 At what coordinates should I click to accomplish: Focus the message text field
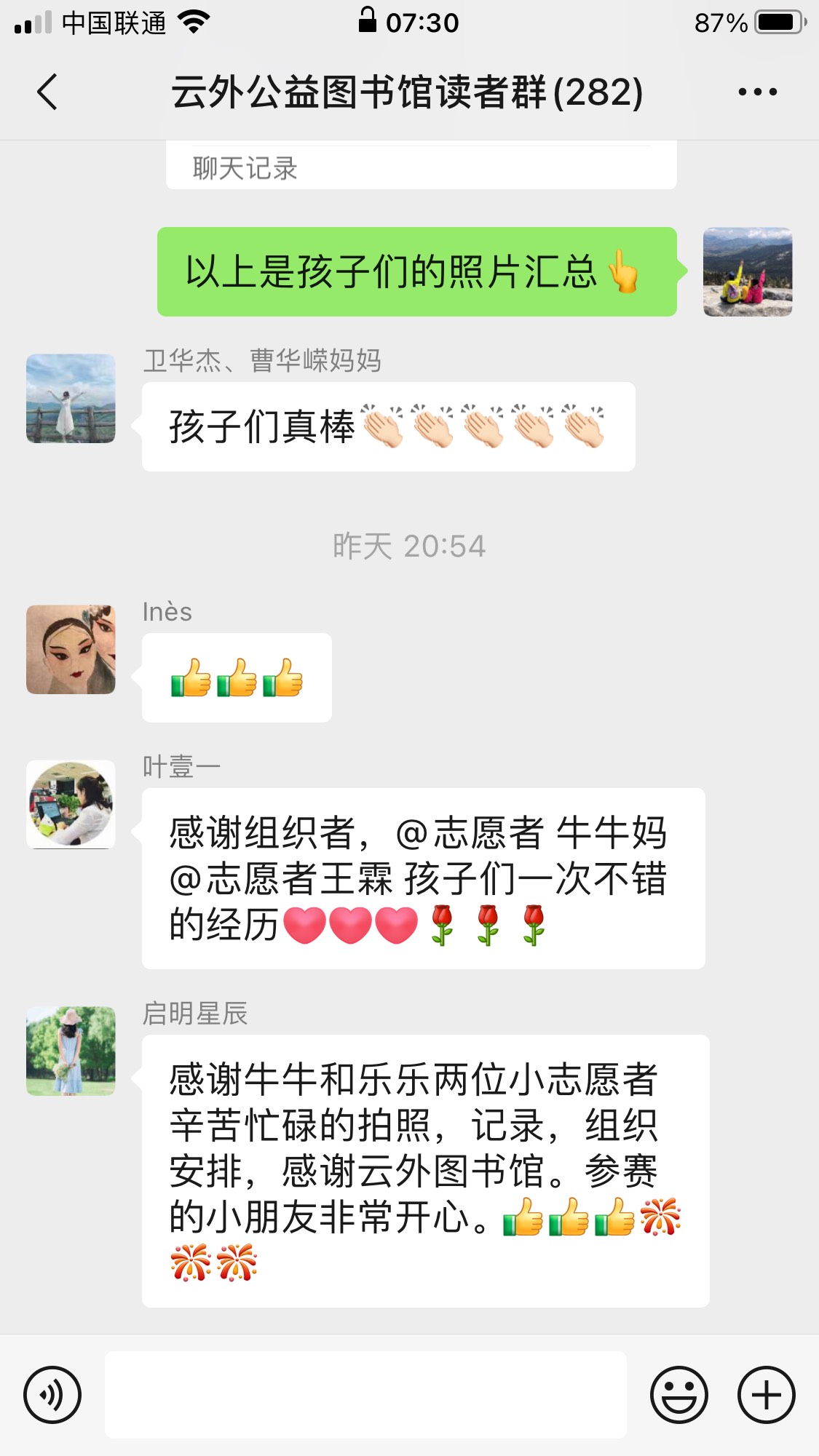365,1395
